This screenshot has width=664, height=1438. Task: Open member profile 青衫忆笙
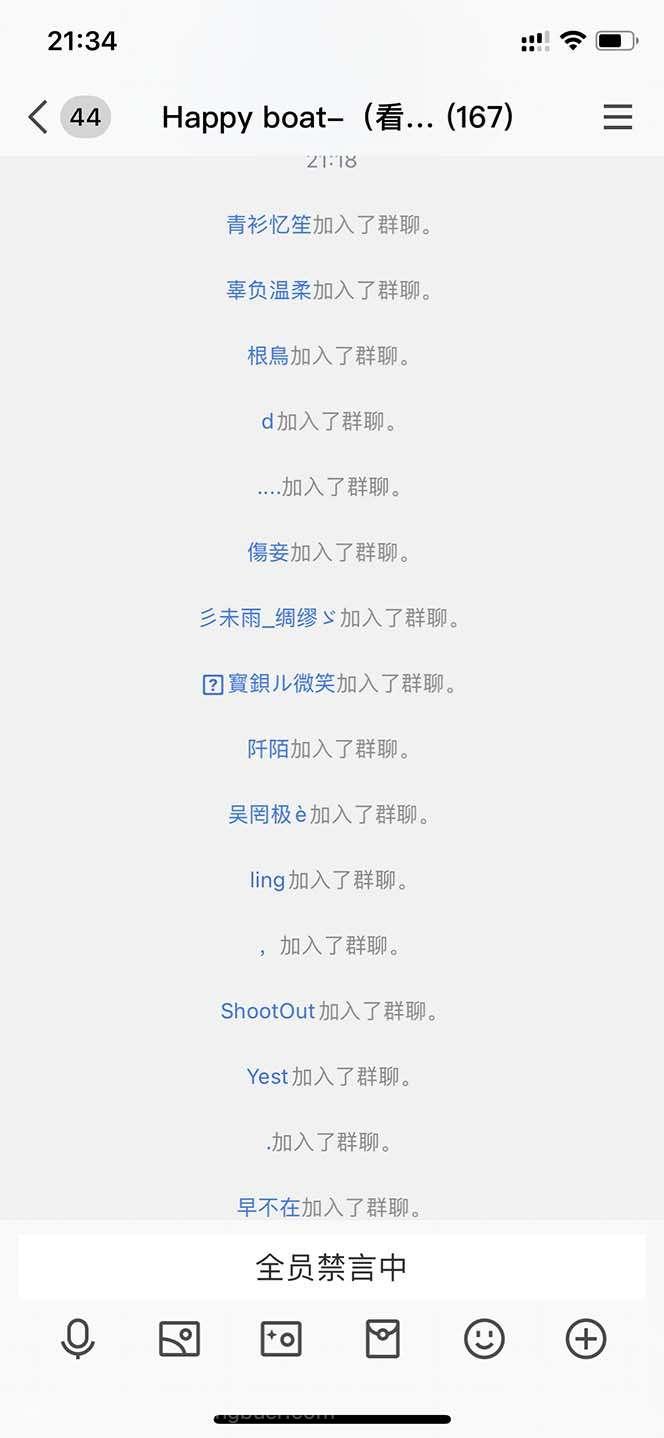click(x=269, y=225)
